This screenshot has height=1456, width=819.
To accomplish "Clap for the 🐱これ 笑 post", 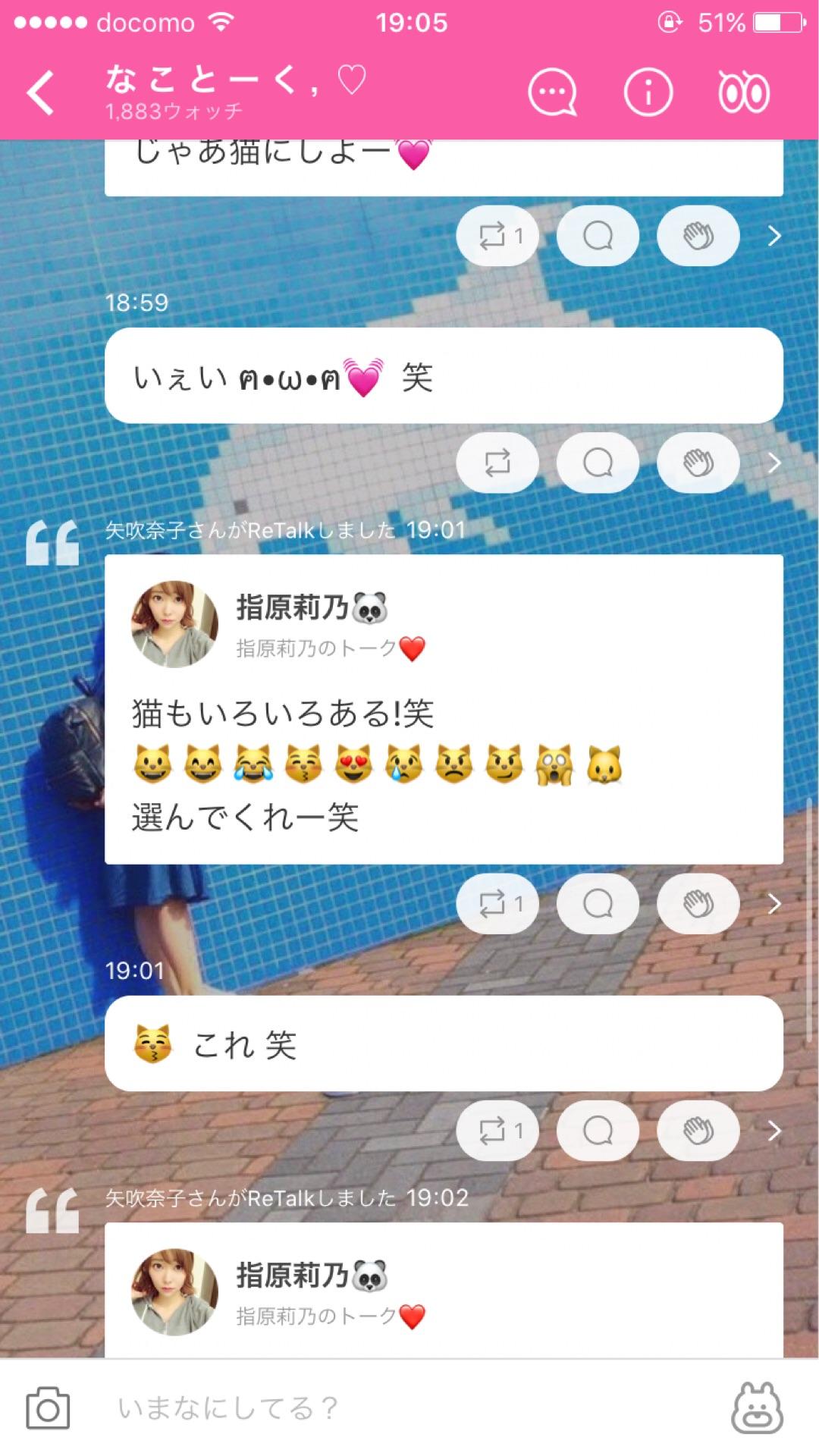I will click(697, 1129).
